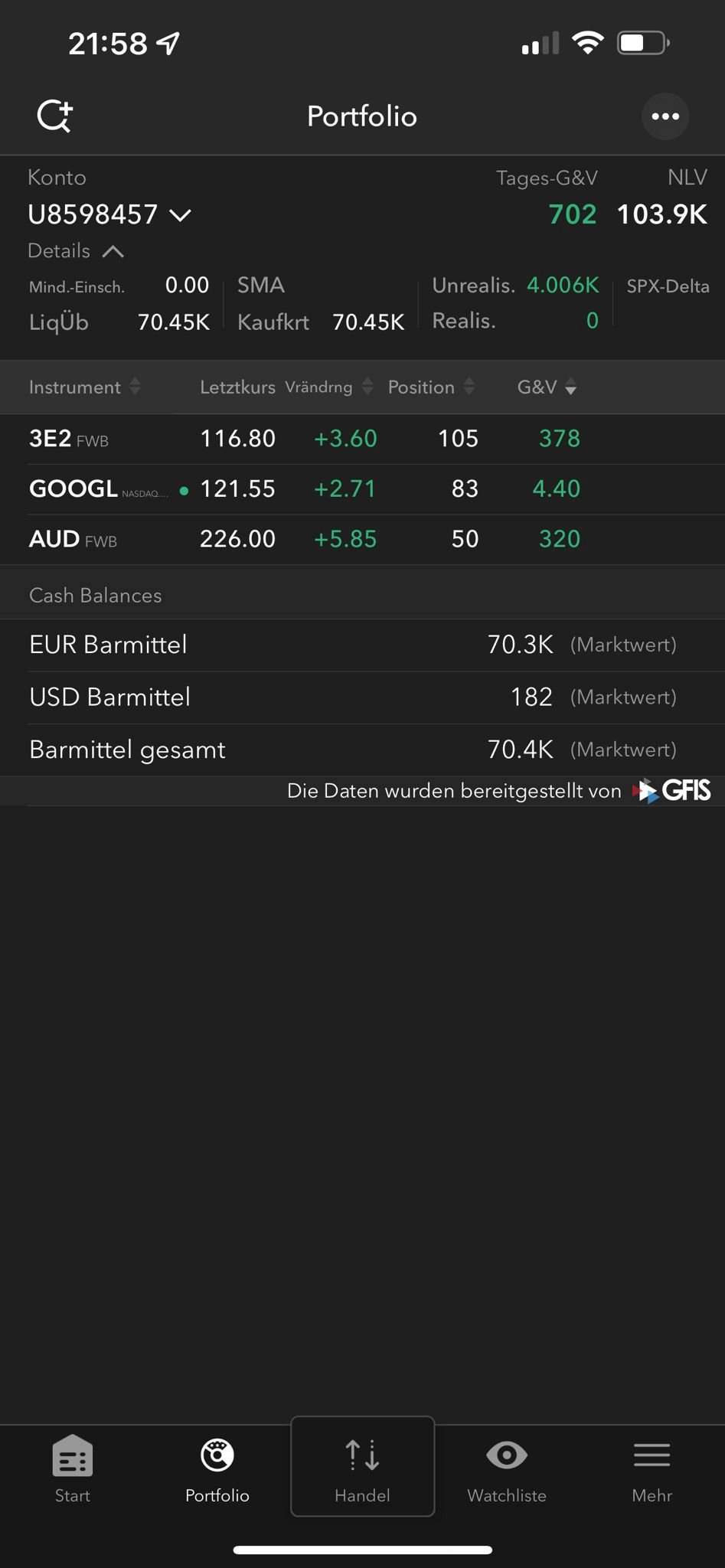Open the GOOGL position row

(x=362, y=488)
